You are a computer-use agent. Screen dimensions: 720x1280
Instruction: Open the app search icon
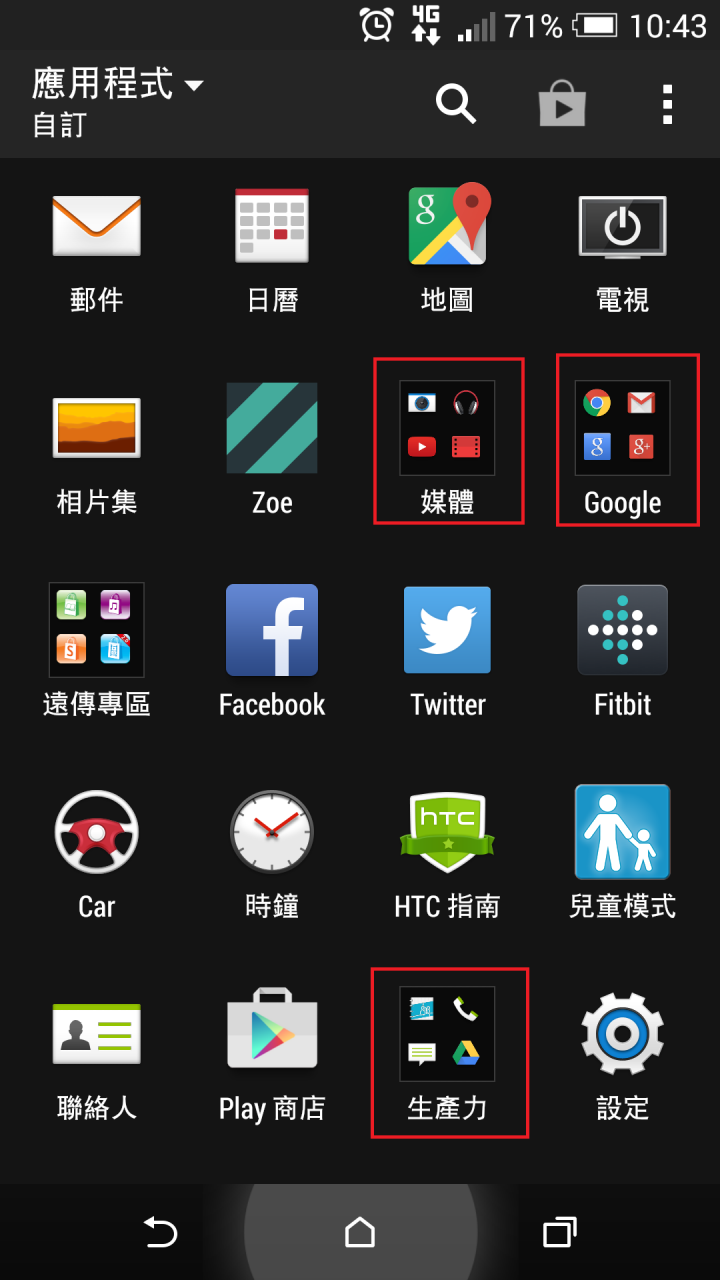click(x=455, y=103)
